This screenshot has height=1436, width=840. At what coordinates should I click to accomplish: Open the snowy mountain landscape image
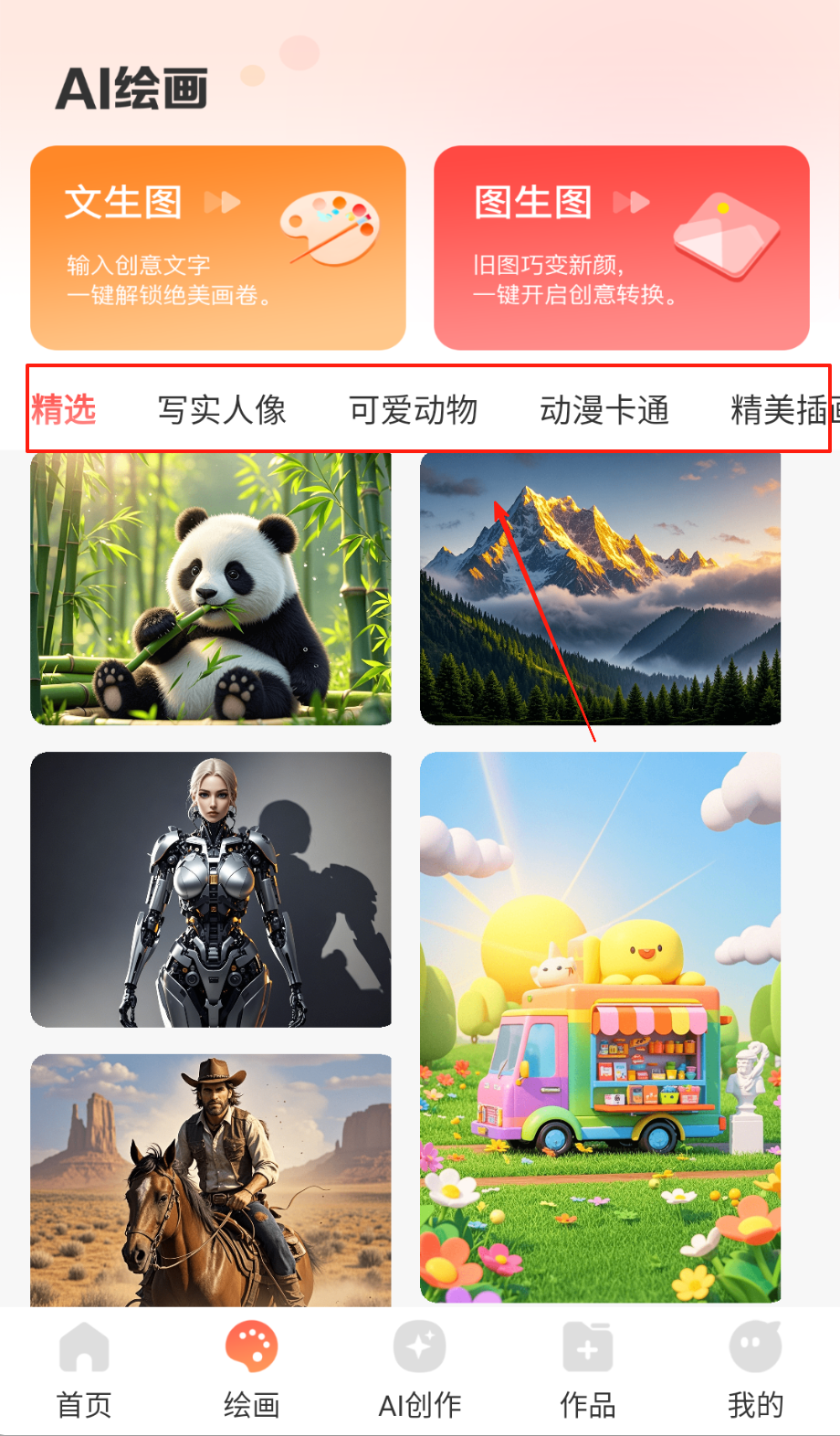(x=600, y=589)
